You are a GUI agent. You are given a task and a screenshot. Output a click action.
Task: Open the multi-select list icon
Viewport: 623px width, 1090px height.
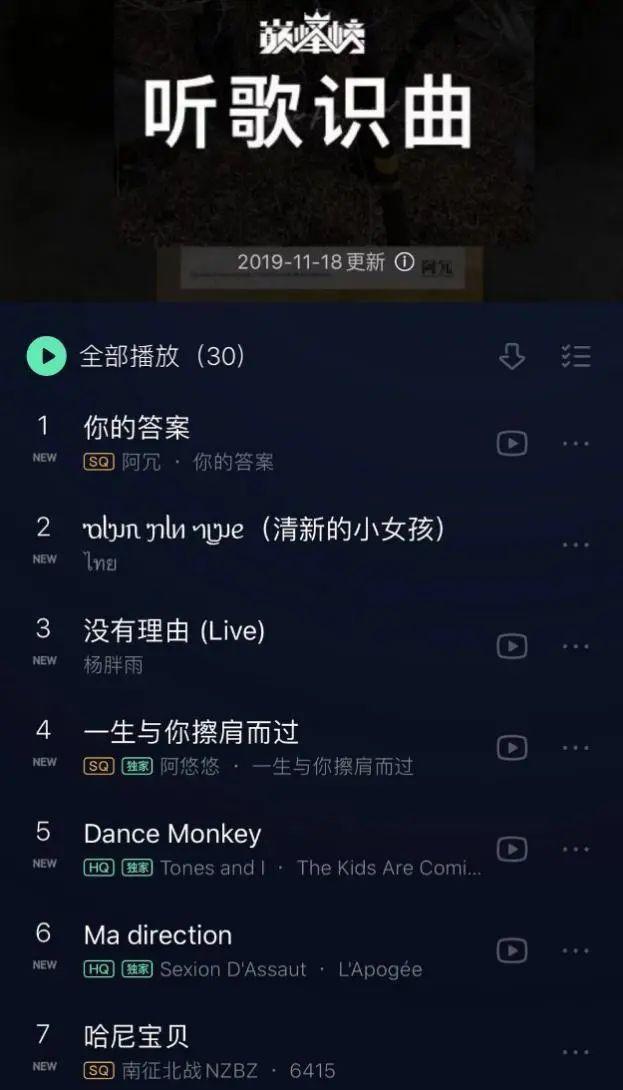pyautogui.click(x=576, y=357)
